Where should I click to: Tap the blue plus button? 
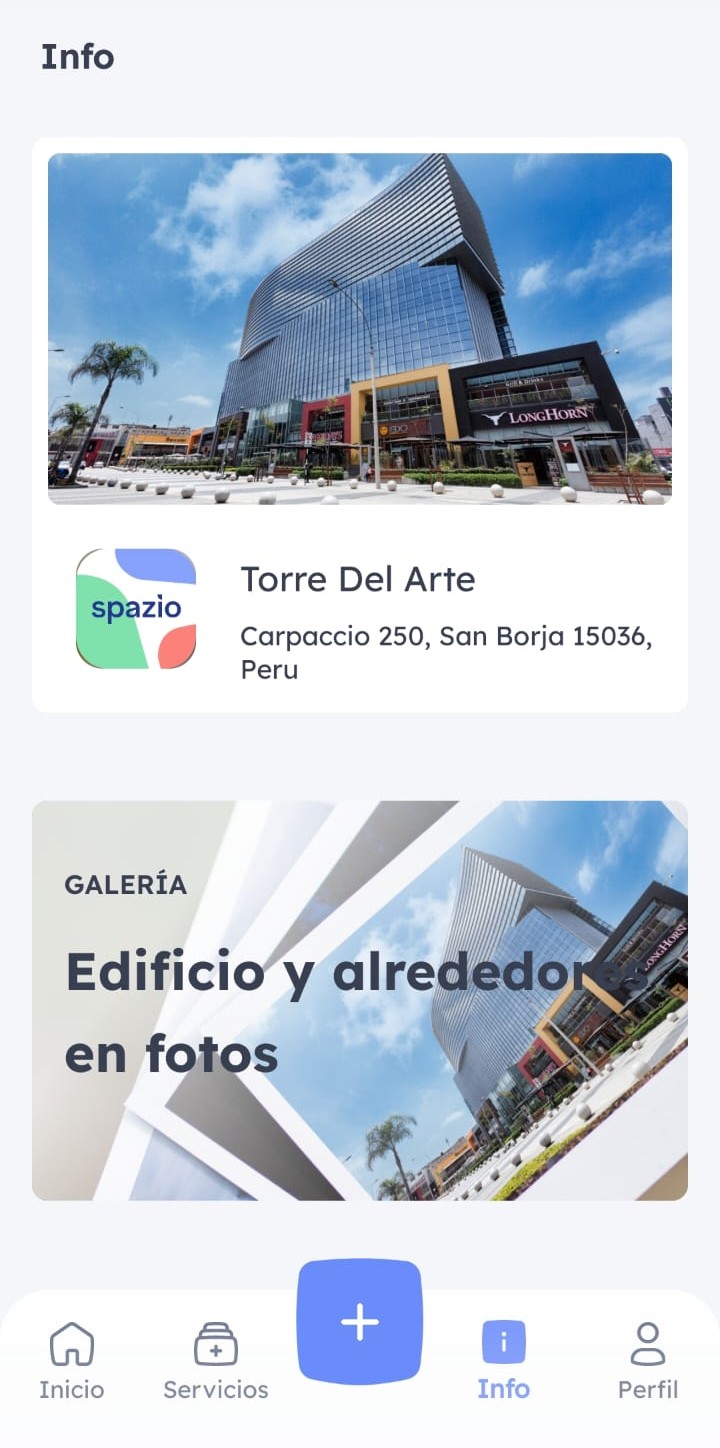tap(360, 1322)
